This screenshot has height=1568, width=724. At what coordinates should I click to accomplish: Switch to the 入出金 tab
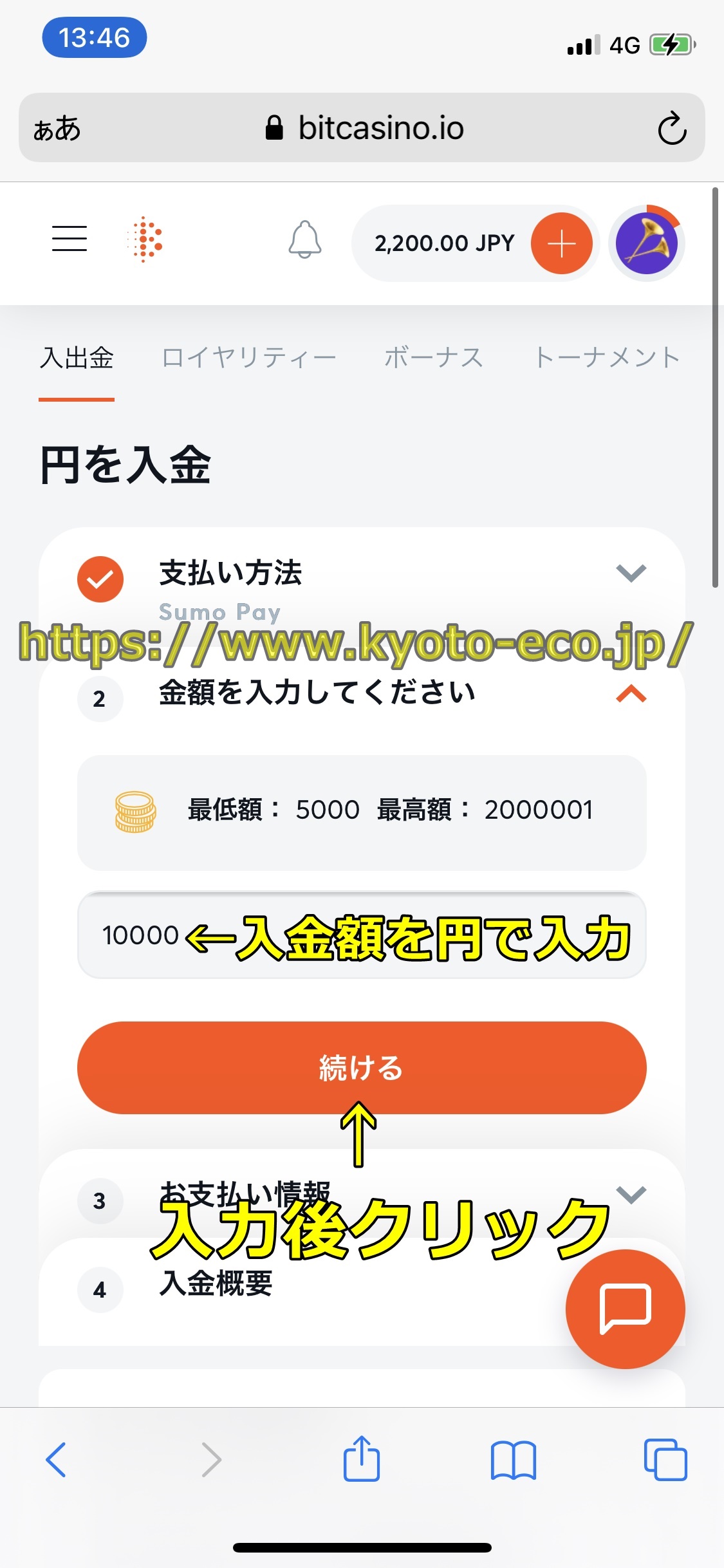pyautogui.click(x=77, y=358)
